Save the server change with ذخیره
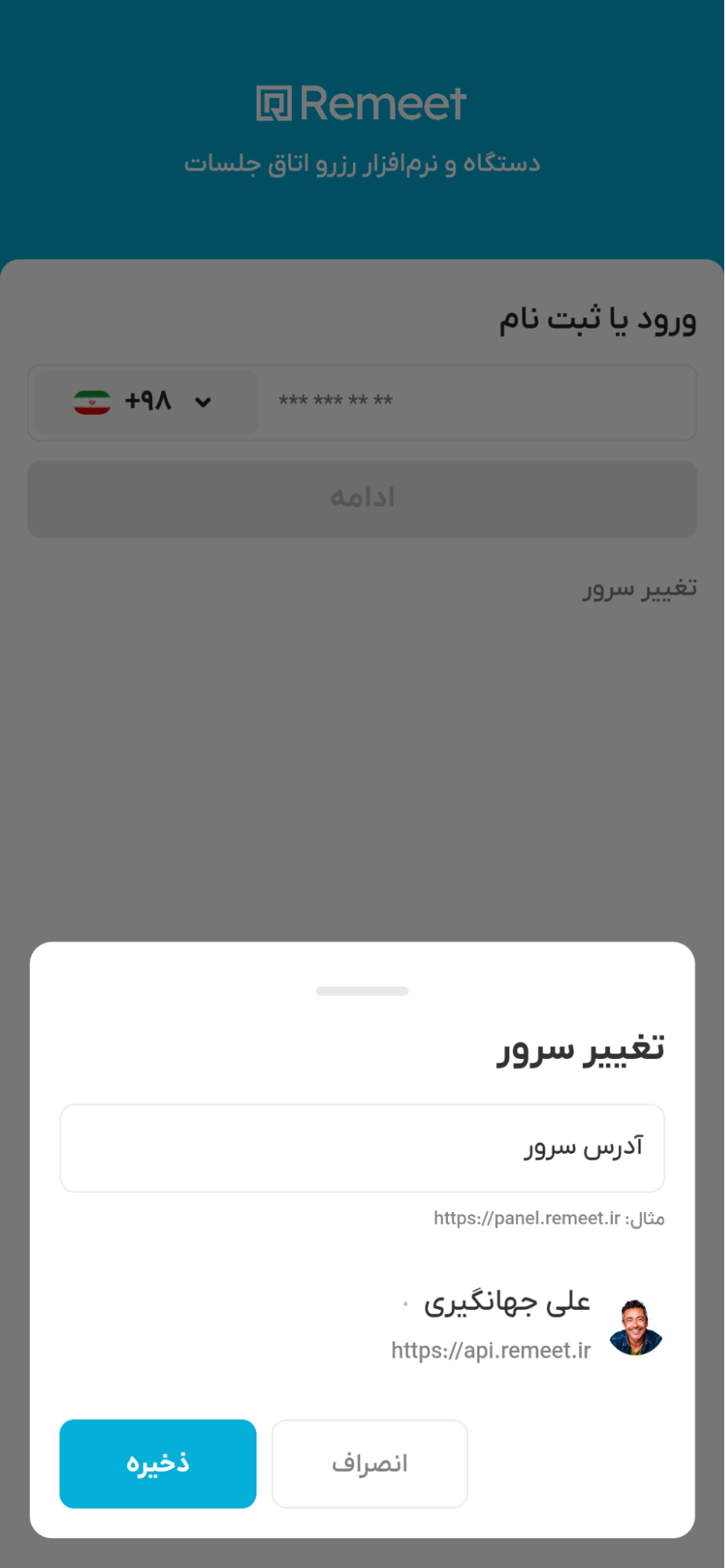Image resolution: width=725 pixels, height=1568 pixels. tap(158, 1463)
